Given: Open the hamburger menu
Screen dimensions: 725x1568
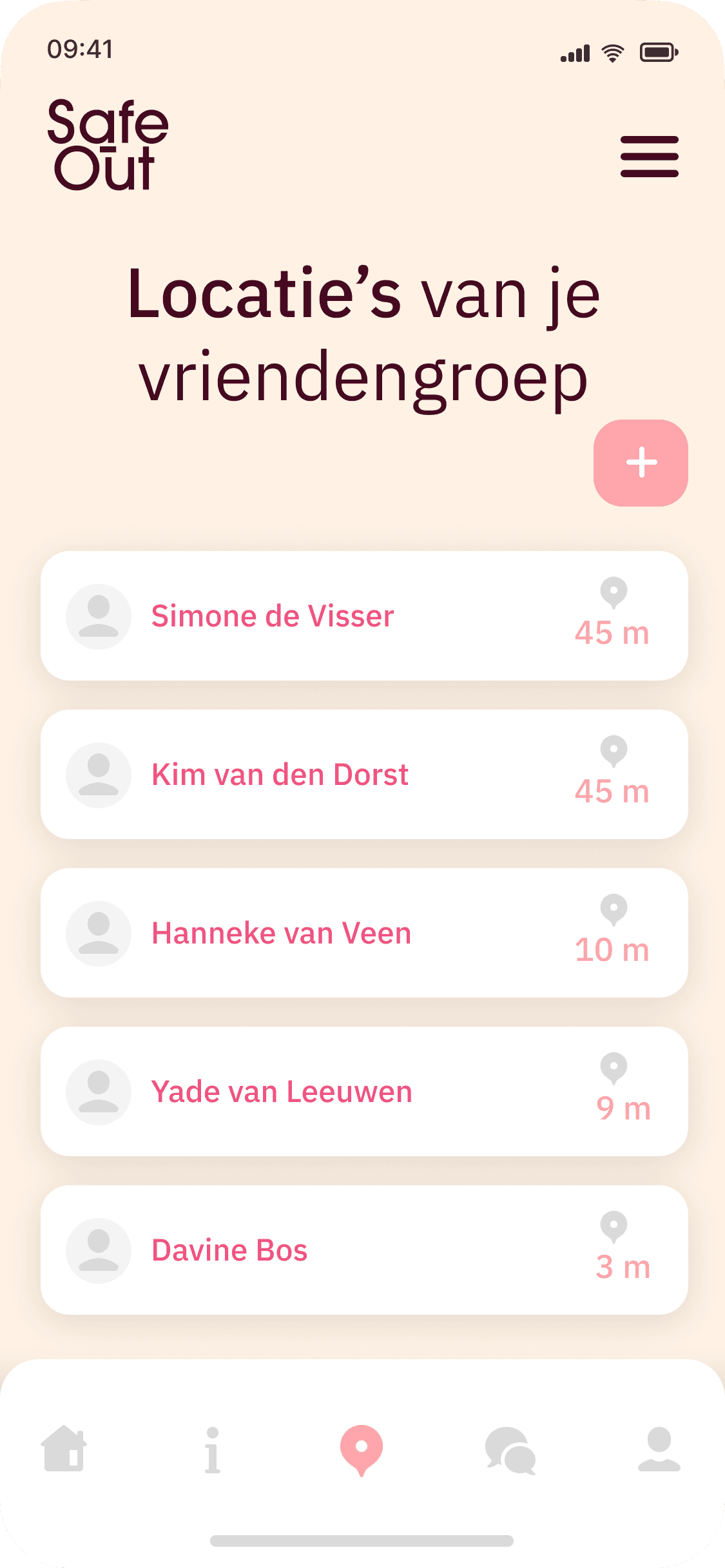Looking at the screenshot, I should [x=649, y=157].
